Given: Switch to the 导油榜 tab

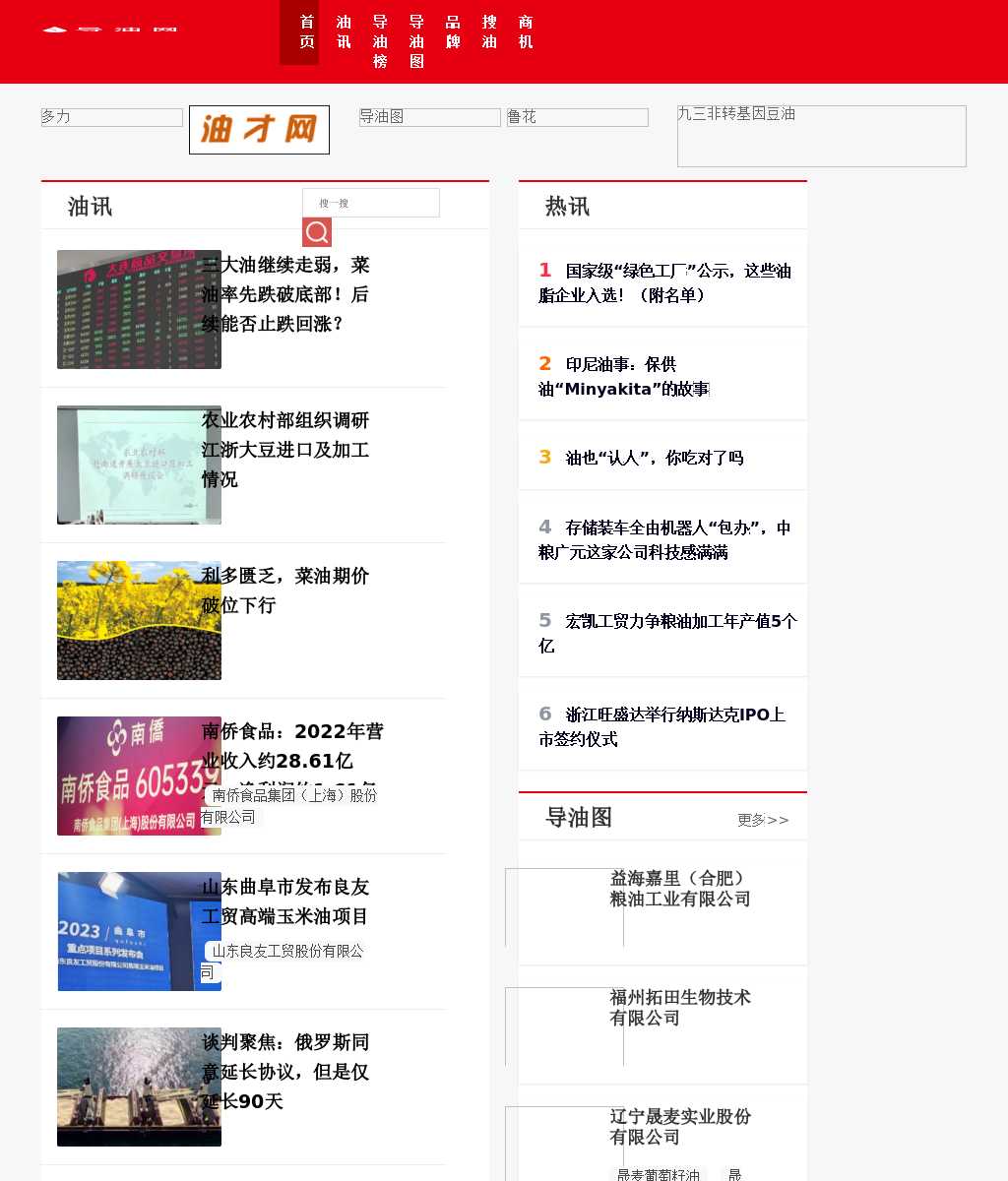Looking at the screenshot, I should click(380, 41).
